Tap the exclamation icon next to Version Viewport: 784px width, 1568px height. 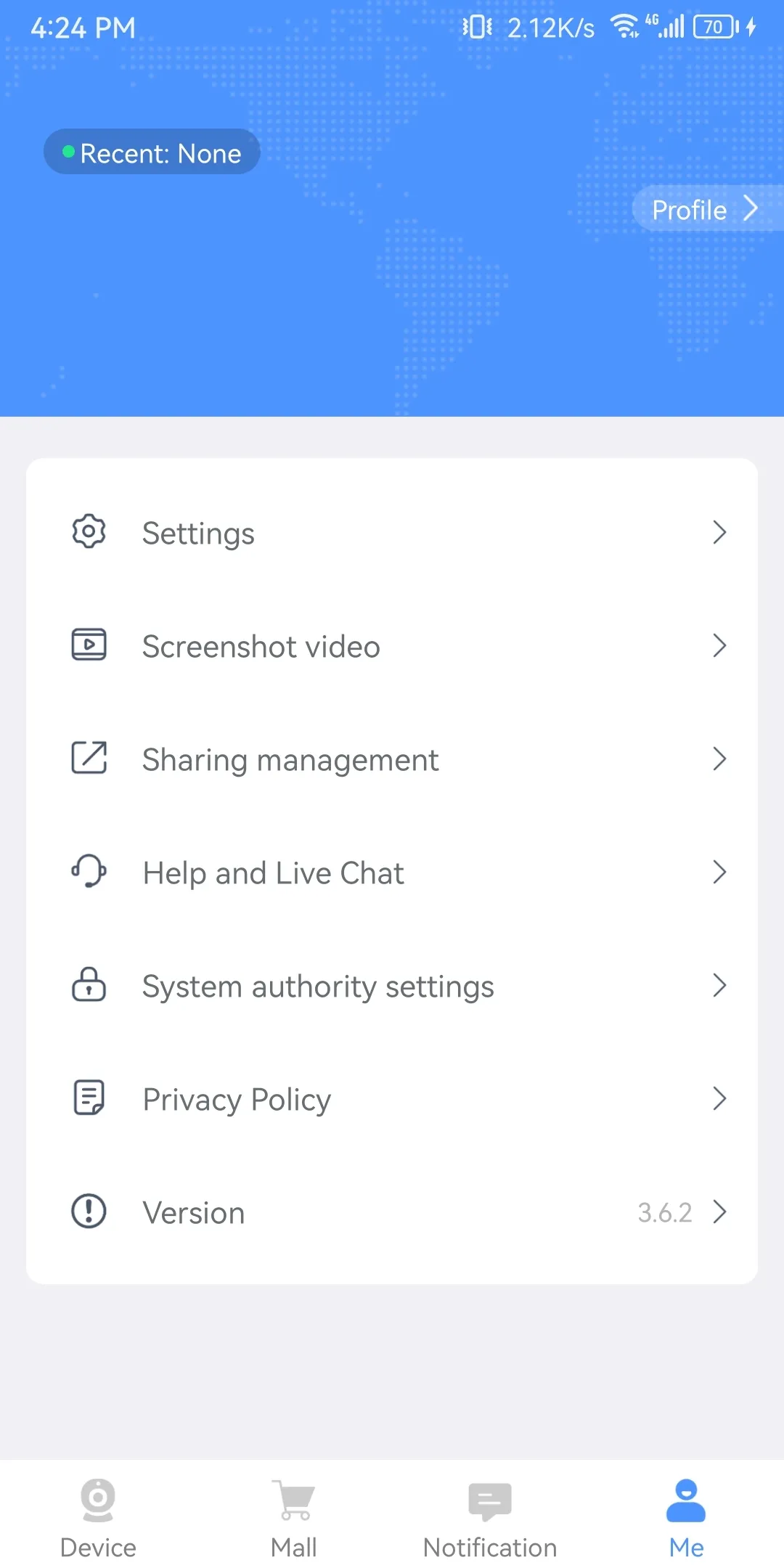point(89,1211)
